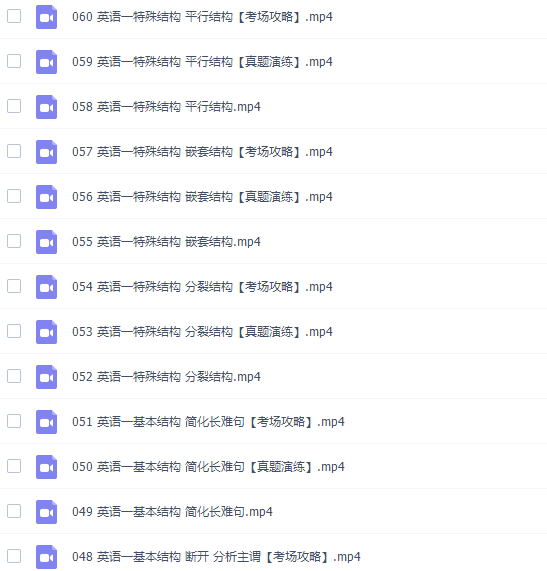The image size is (547, 571).
Task: Tick the checkbox for file 049
Action: tap(14, 511)
